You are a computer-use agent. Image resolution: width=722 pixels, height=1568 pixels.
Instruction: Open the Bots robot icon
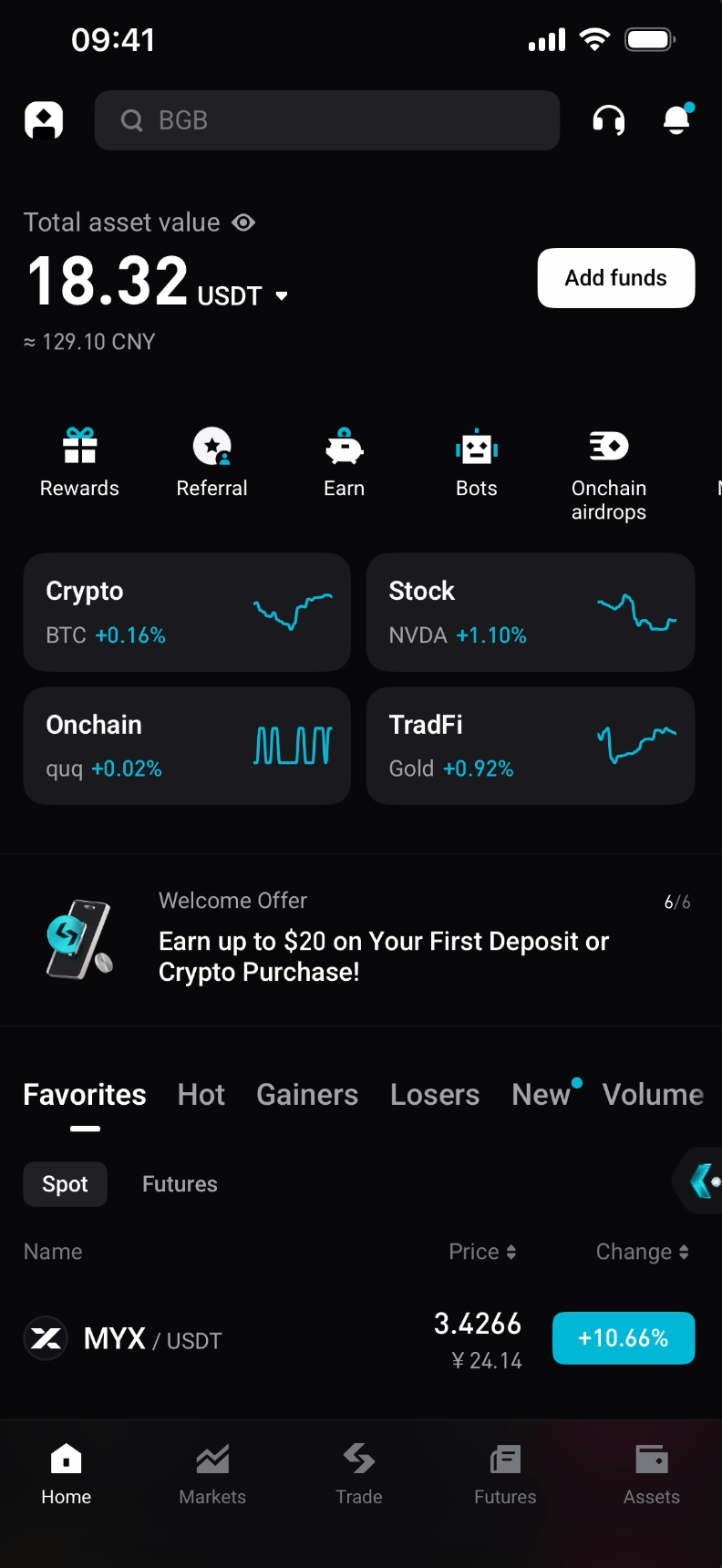(476, 447)
